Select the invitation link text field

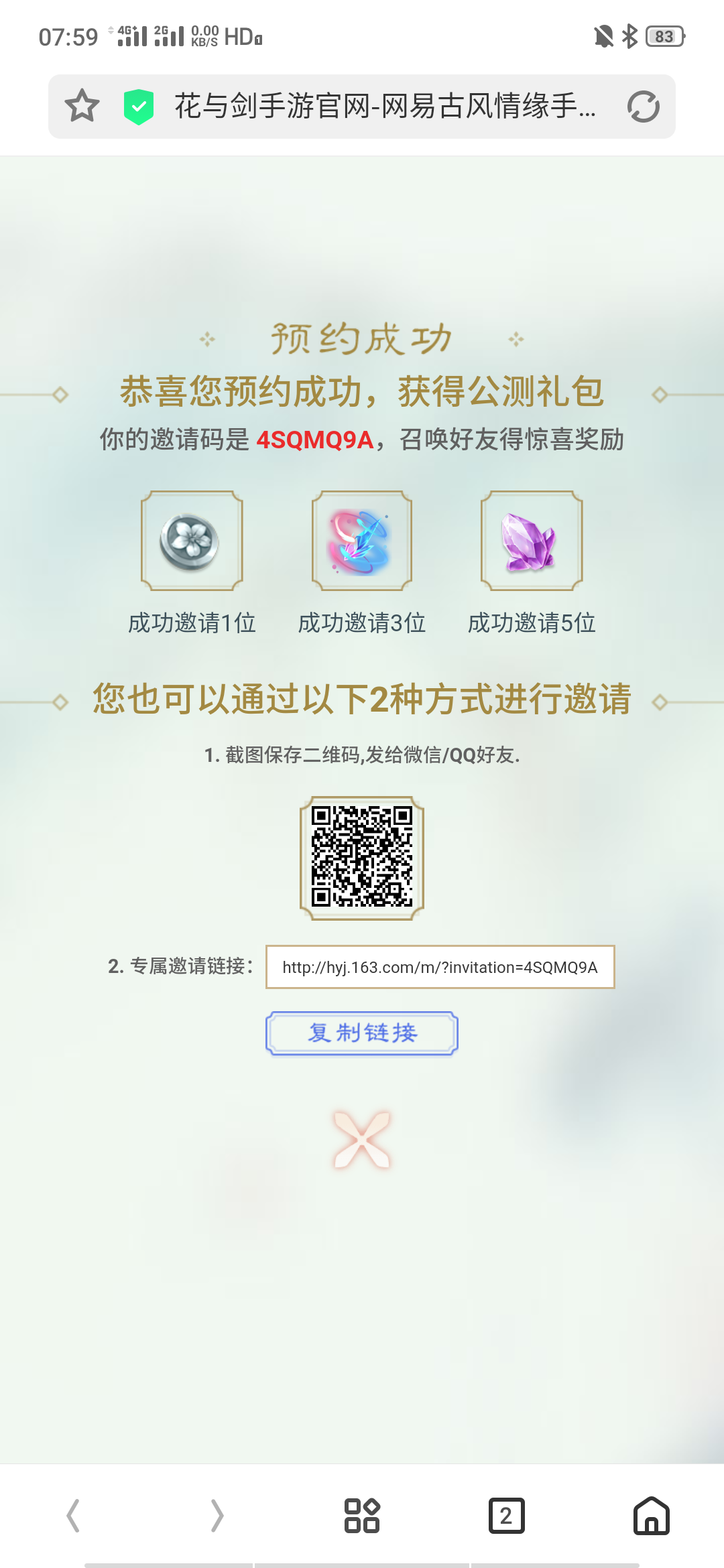[440, 967]
